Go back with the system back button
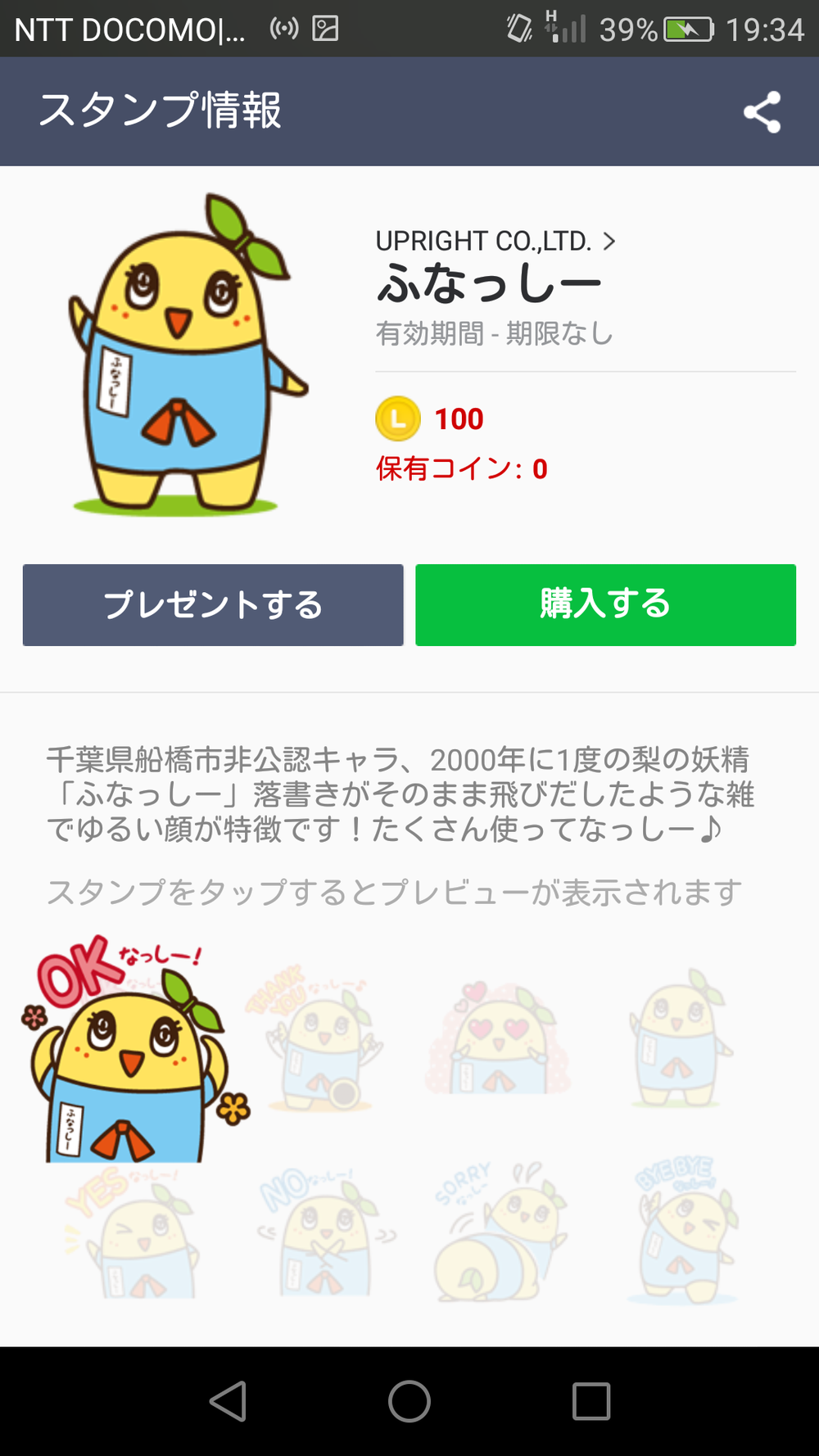819x1456 pixels. [229, 1401]
